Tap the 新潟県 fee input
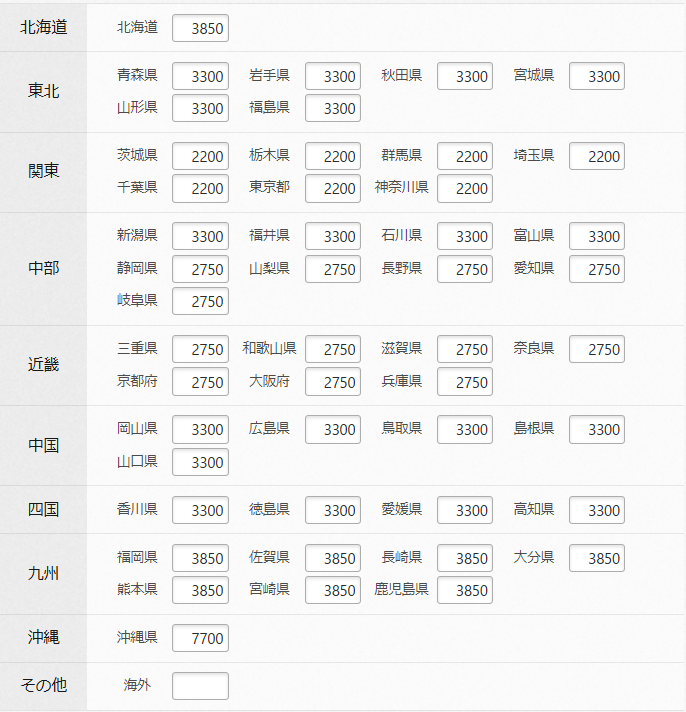 point(200,236)
